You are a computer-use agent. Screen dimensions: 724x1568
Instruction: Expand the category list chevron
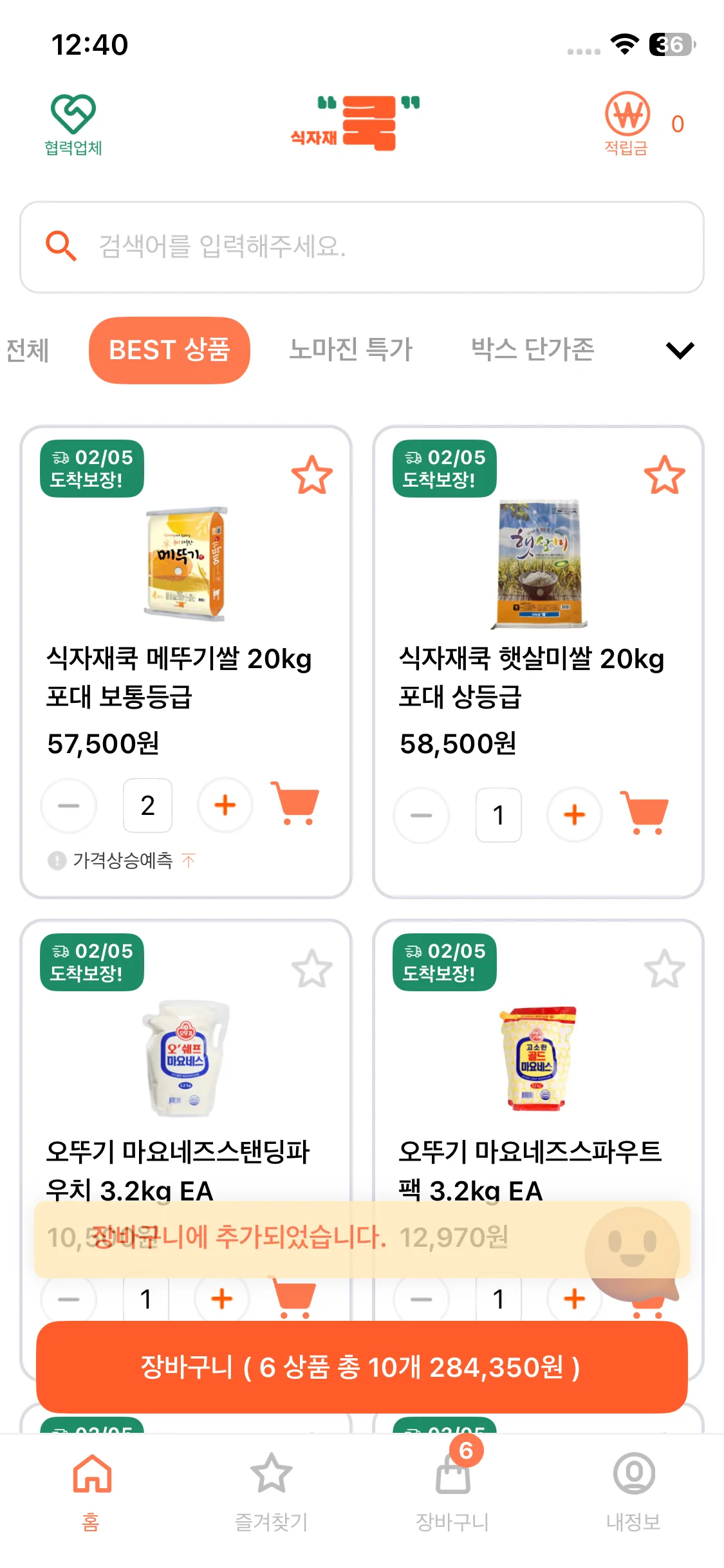[680, 350]
